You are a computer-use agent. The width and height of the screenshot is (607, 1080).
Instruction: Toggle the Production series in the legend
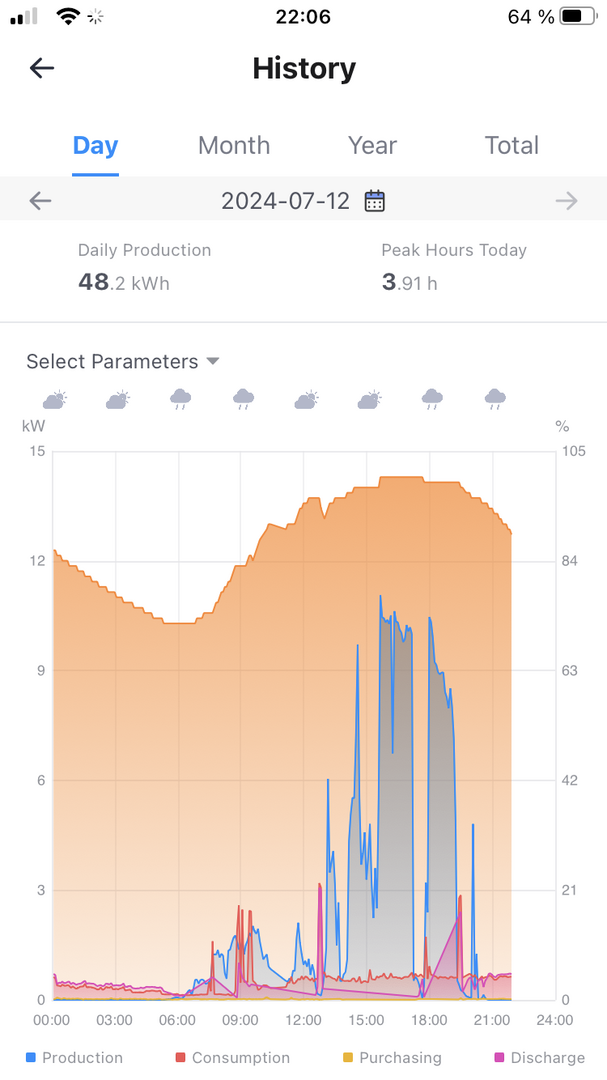(74, 1057)
